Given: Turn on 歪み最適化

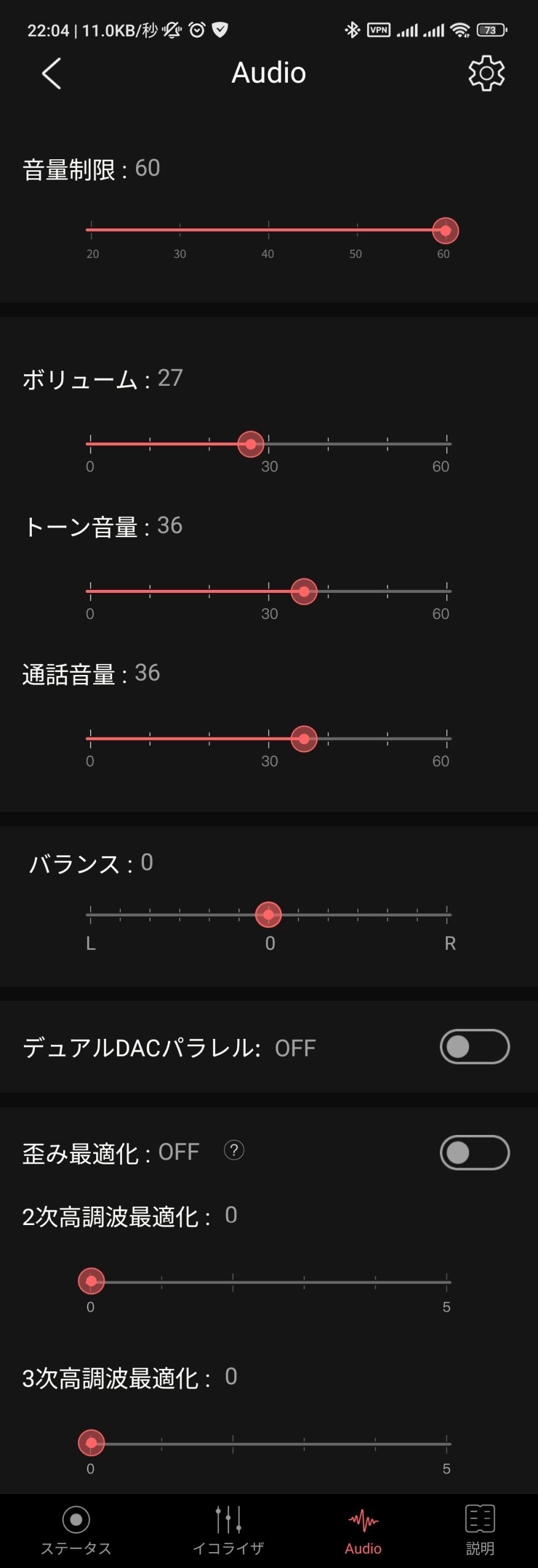Looking at the screenshot, I should [x=474, y=1153].
